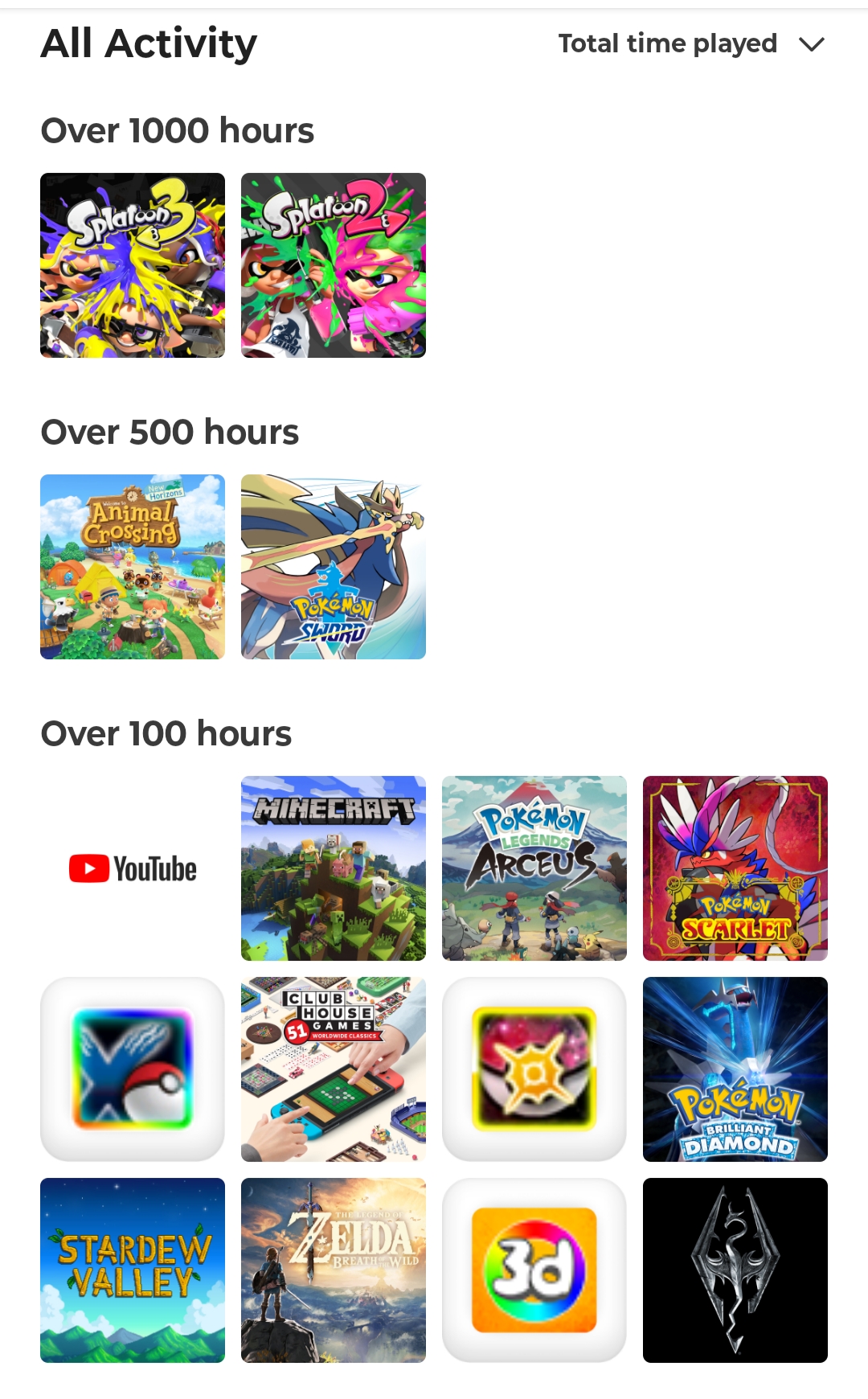The height and width of the screenshot is (1399, 868).
Task: Open Stardew Valley tile
Action: [133, 1270]
